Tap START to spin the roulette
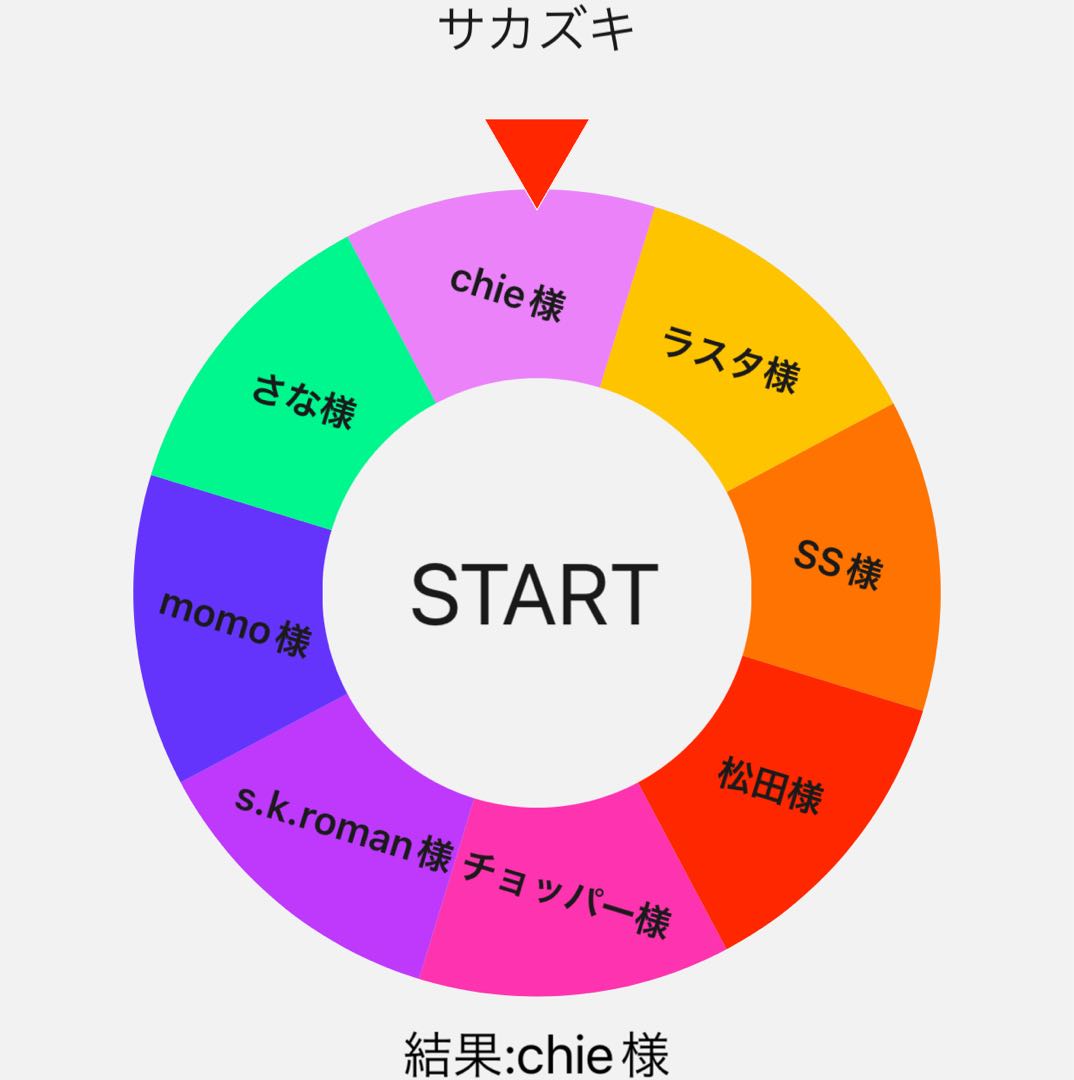1074x1080 pixels. coord(536,593)
